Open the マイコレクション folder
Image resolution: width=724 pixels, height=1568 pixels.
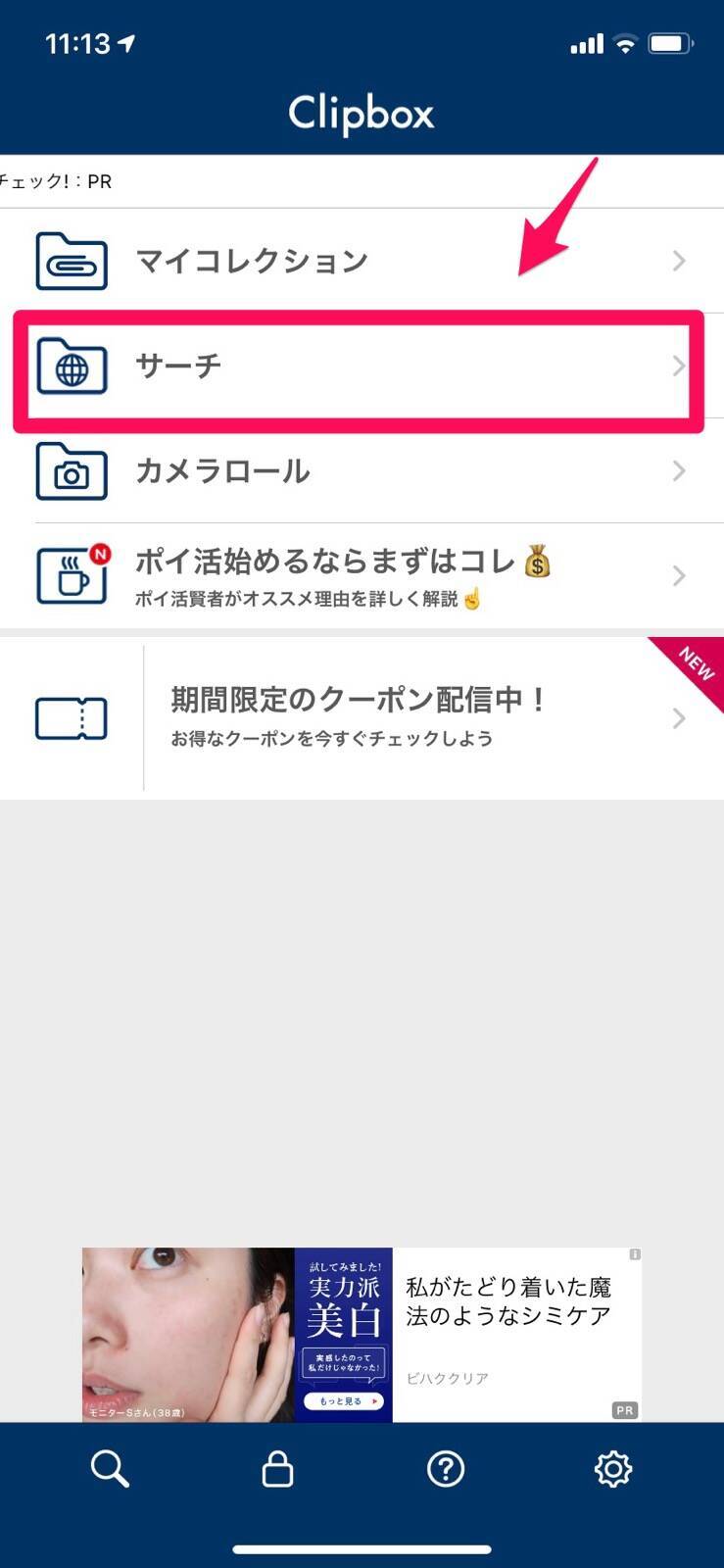click(x=362, y=261)
